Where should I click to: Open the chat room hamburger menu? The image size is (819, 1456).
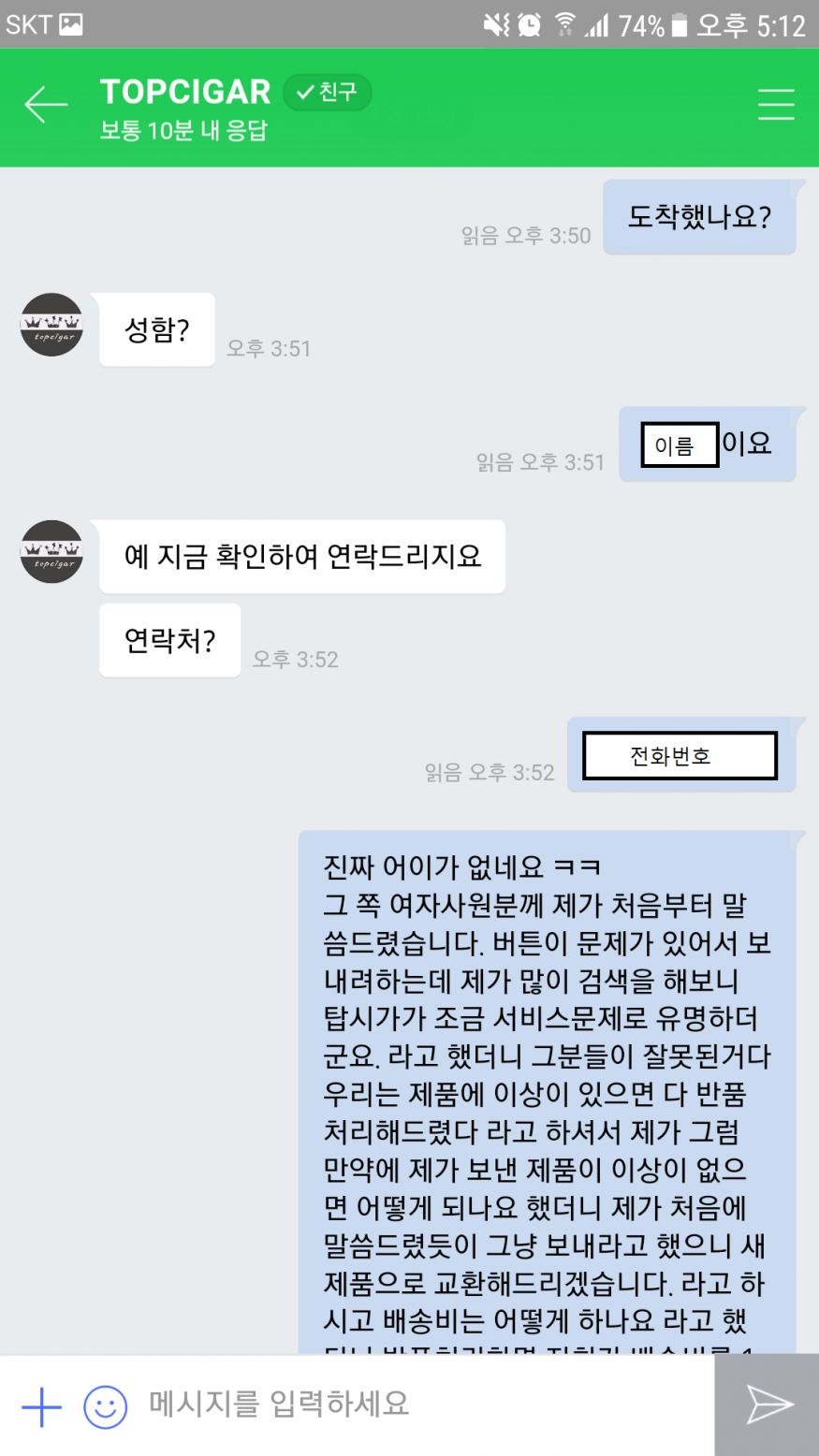[x=775, y=104]
